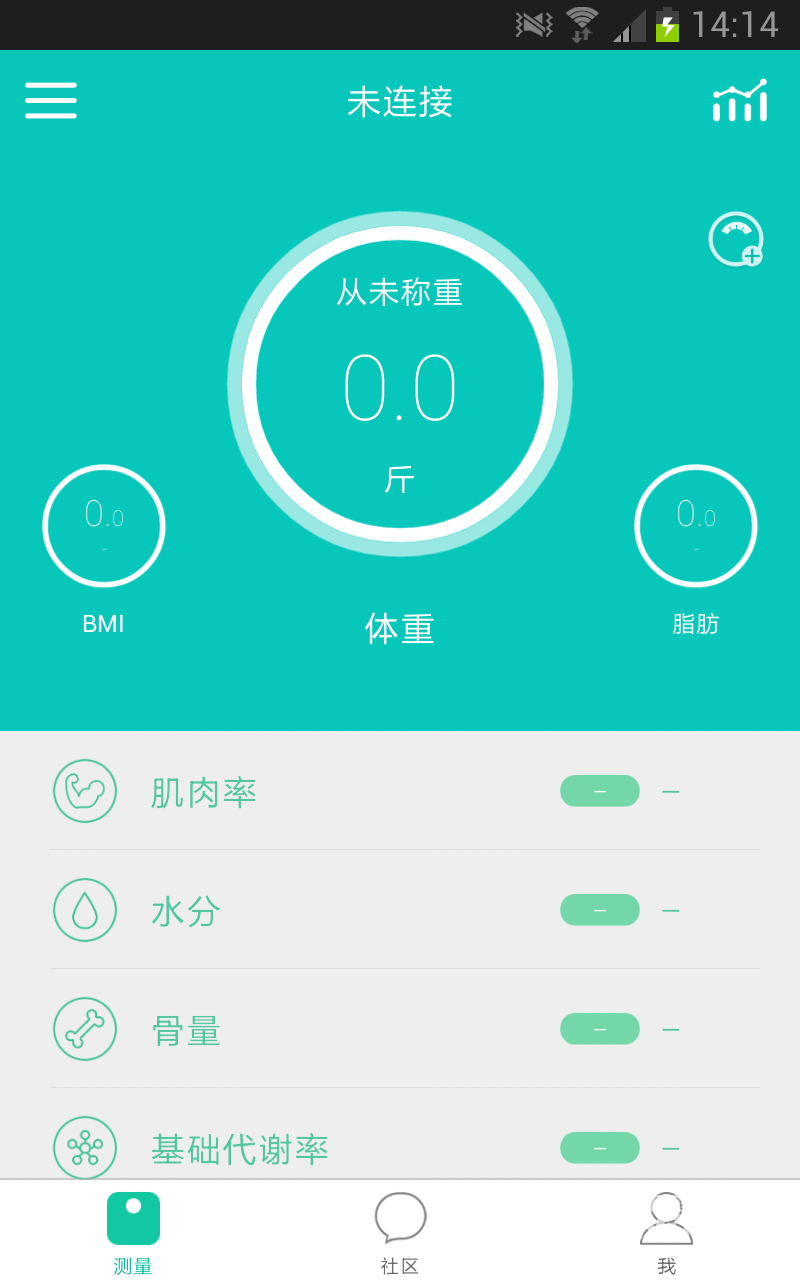This screenshot has width=800, height=1280.
Task: Open the 基础代谢率 metabolic rate row
Action: (x=400, y=1146)
